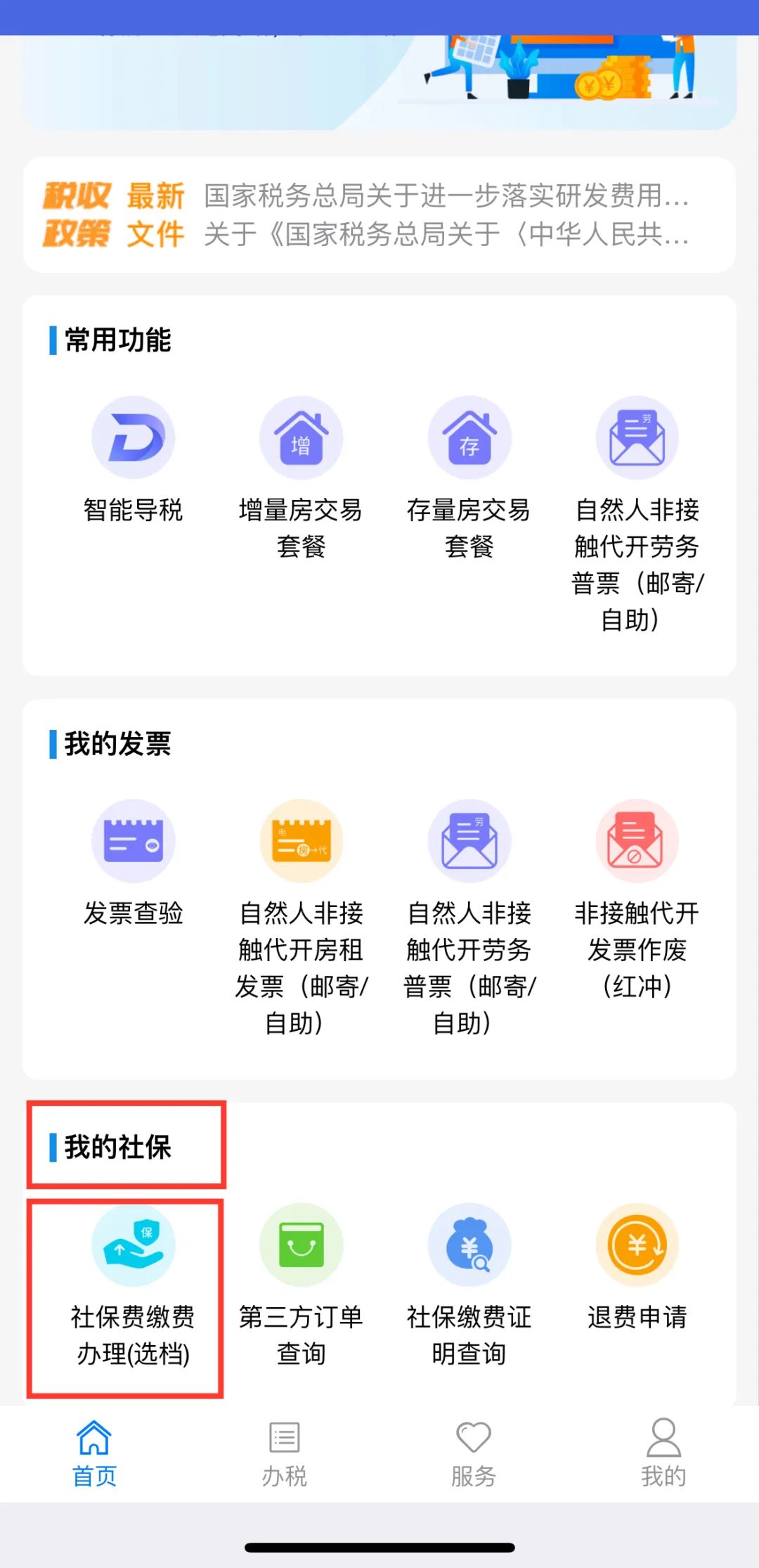Open 自然人非接触代开房租发票
Screen dimensions: 759x1568
(x=301, y=918)
